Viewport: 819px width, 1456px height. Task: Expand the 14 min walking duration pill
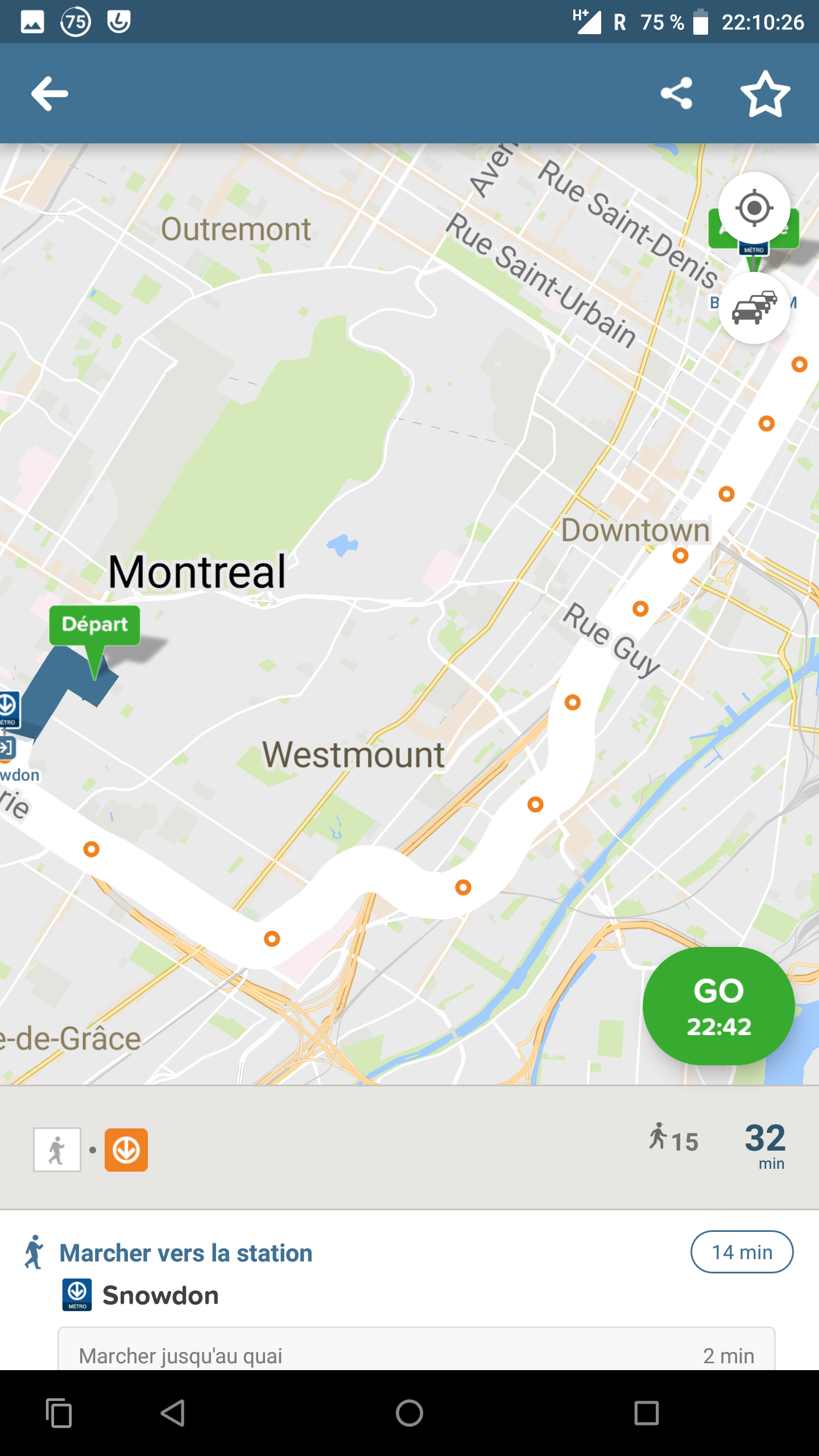click(742, 1252)
